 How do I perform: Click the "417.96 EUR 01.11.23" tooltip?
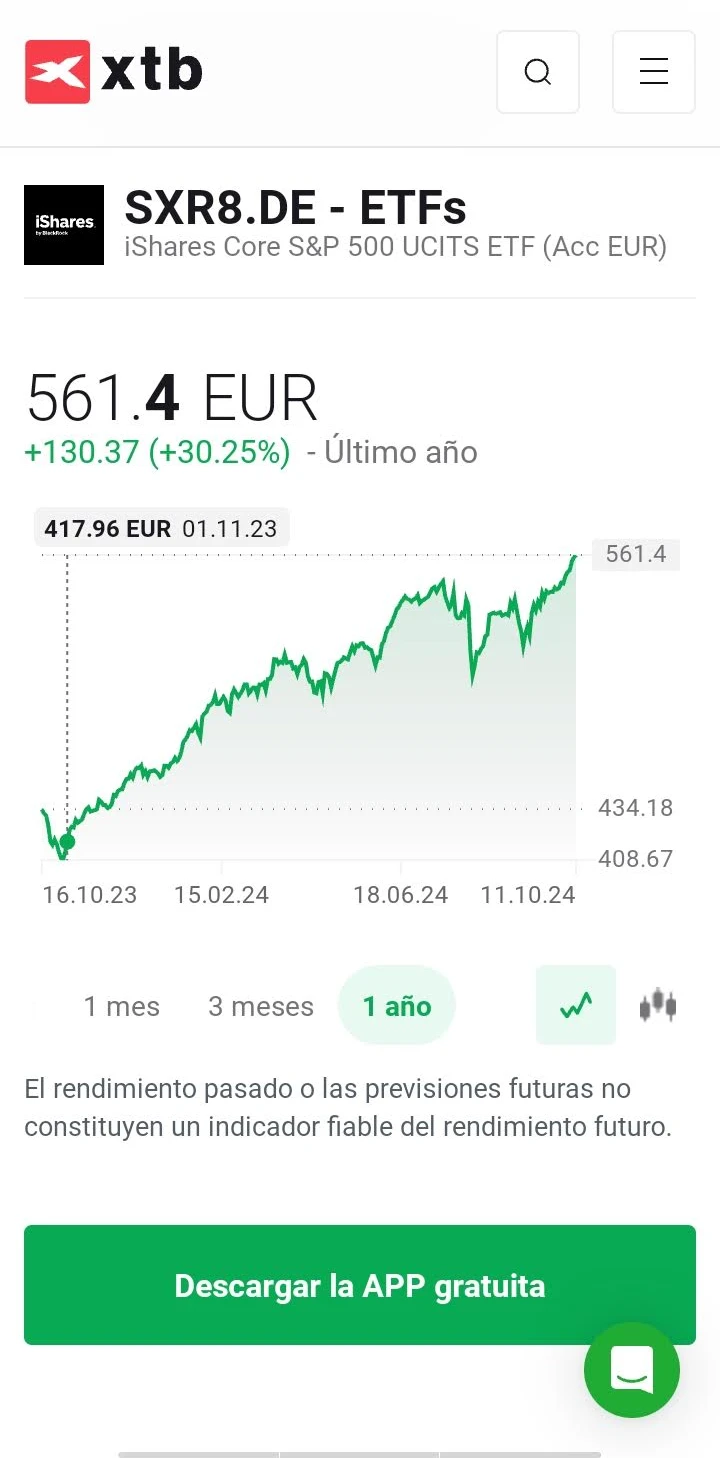pyautogui.click(x=161, y=527)
